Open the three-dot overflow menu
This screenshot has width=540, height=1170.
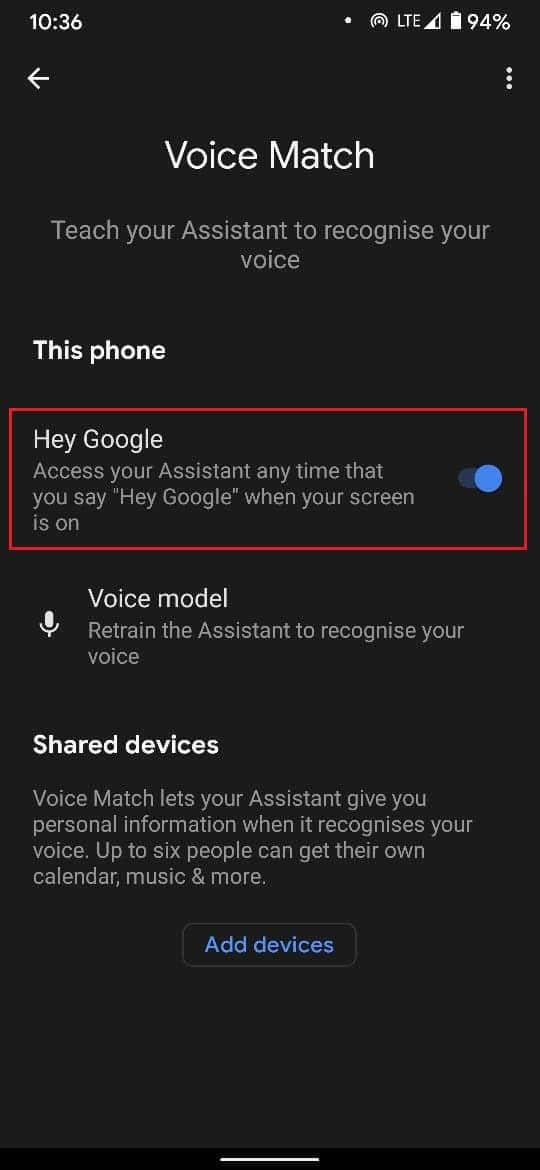pos(509,78)
